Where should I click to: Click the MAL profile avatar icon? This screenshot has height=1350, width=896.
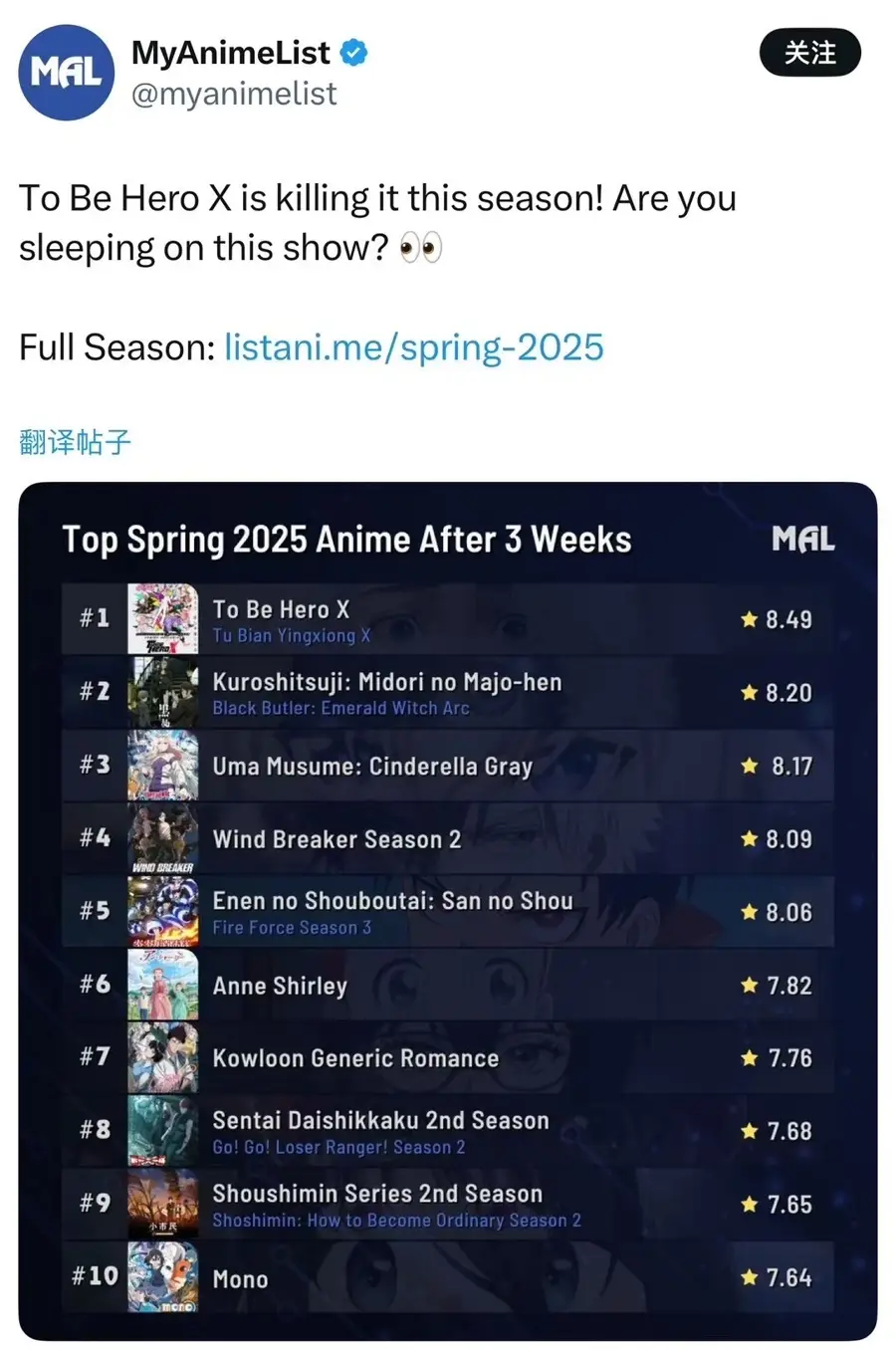[x=66, y=72]
